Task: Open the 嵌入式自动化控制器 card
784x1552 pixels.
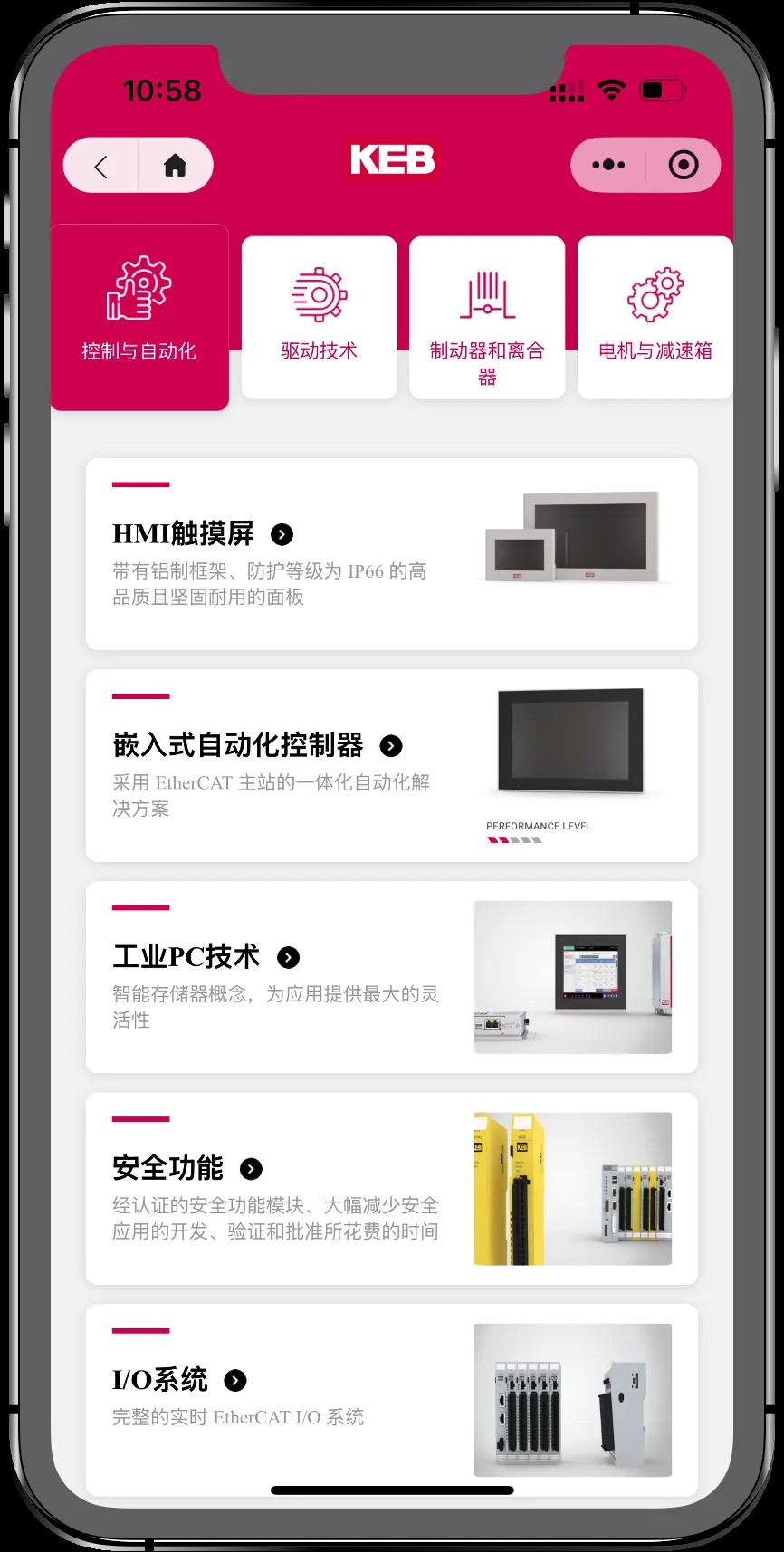Action: tap(391, 765)
